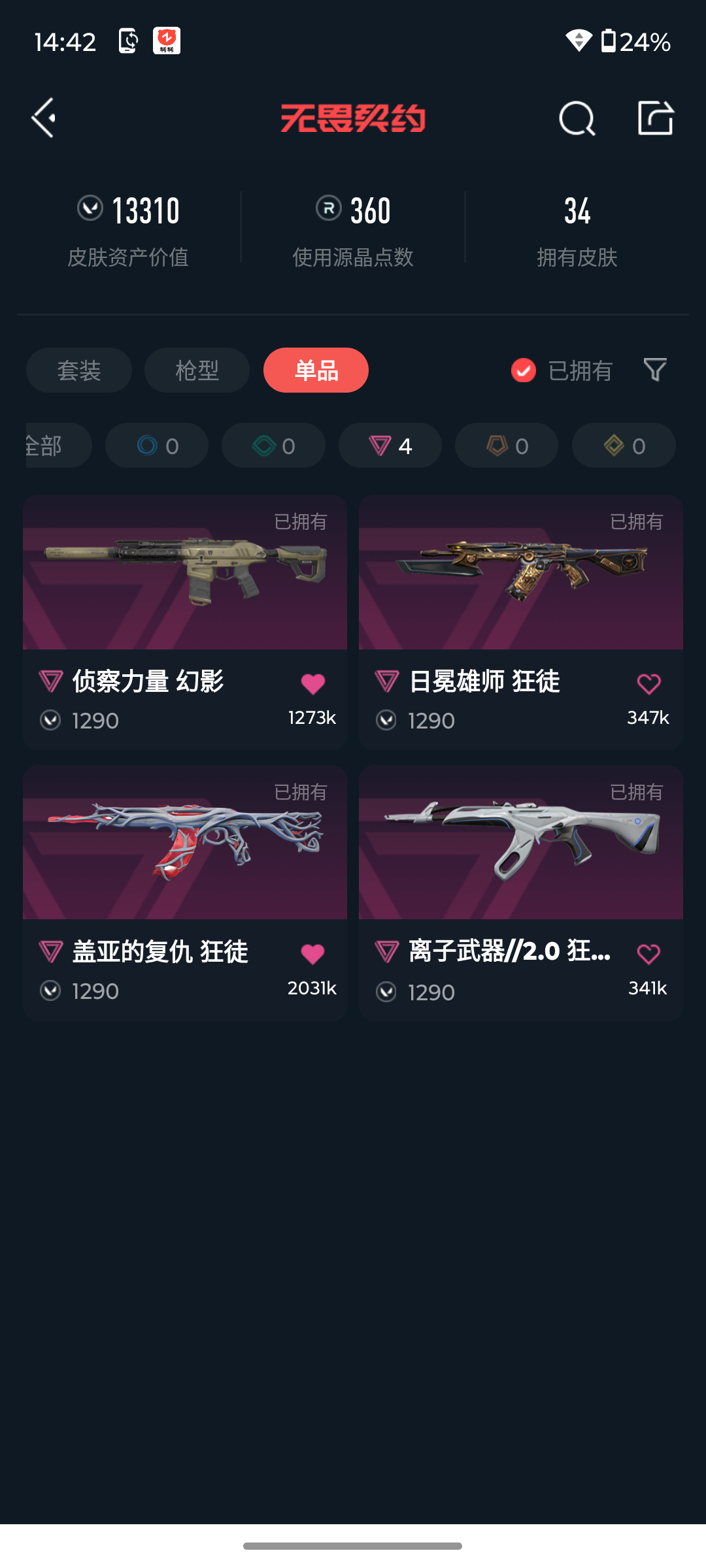Open the 侦察力量 幻影 skin card
This screenshot has width=706, height=1568.
coord(185,622)
